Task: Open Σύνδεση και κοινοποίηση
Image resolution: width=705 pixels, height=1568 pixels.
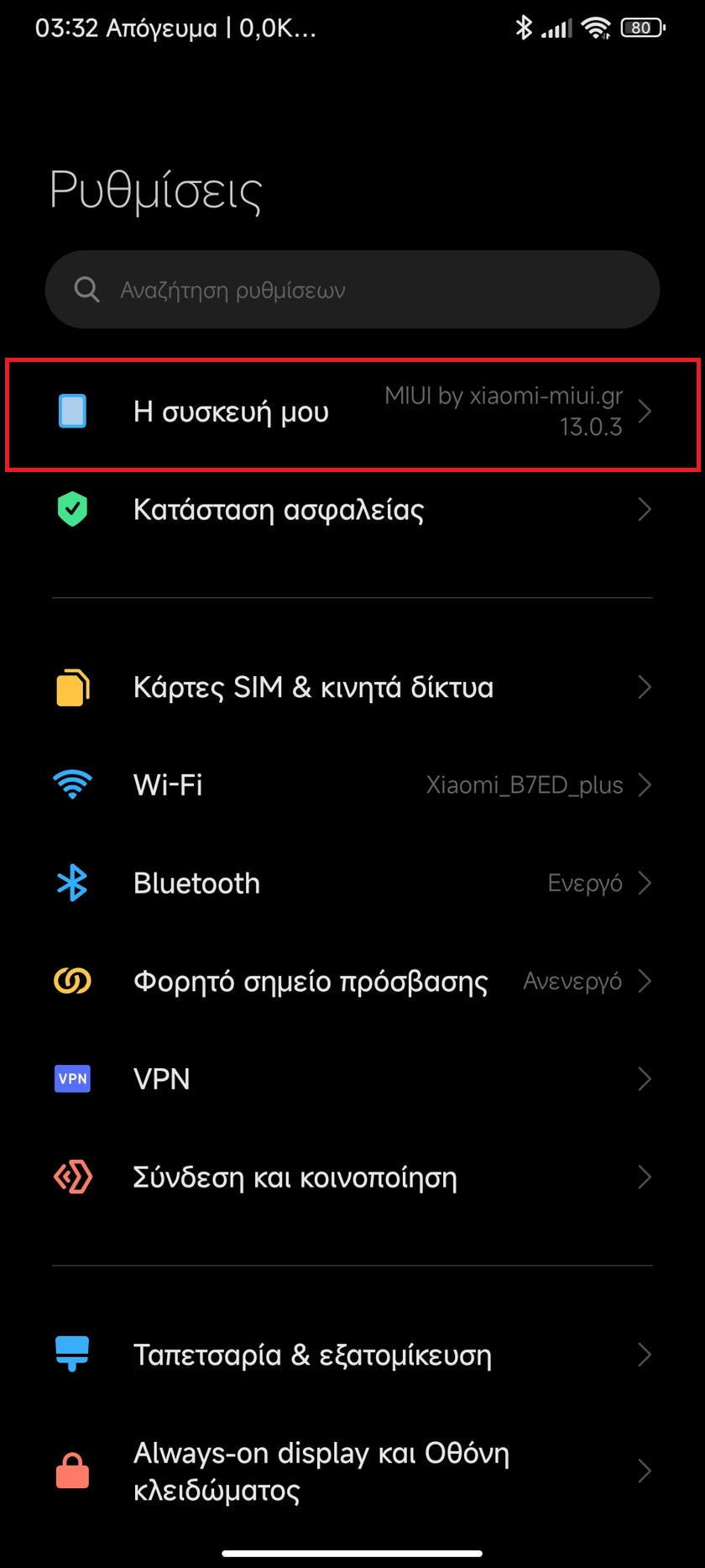Action: (352, 1177)
